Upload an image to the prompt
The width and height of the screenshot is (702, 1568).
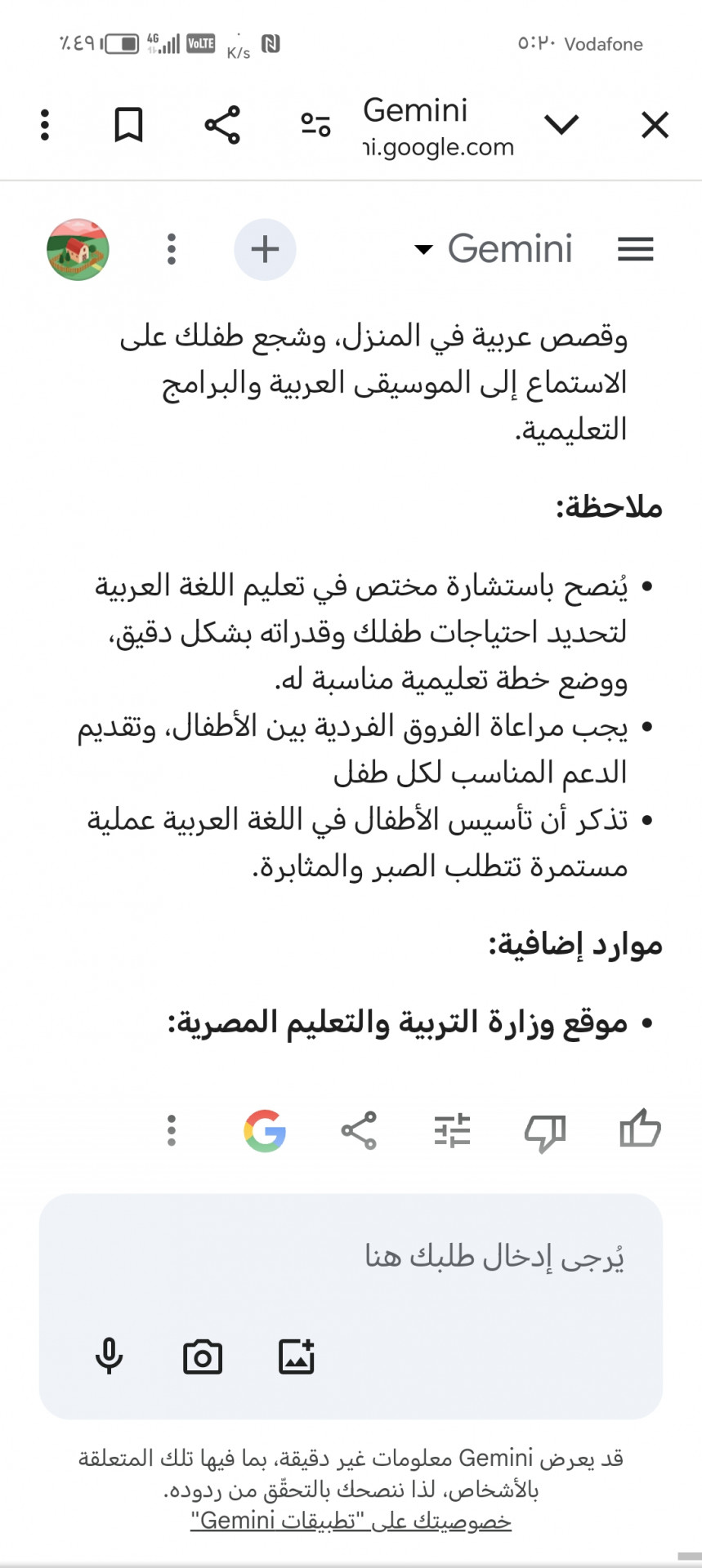click(296, 1357)
